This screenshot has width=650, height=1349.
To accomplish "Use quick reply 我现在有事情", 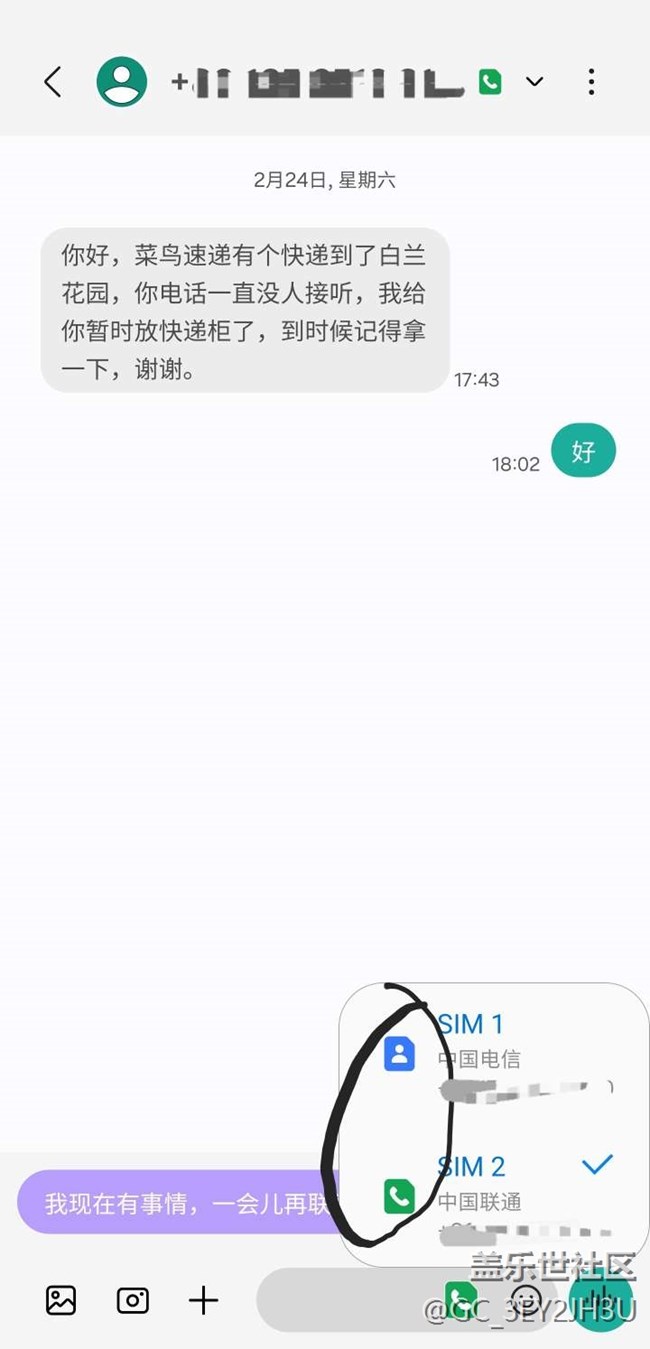I will point(180,1203).
